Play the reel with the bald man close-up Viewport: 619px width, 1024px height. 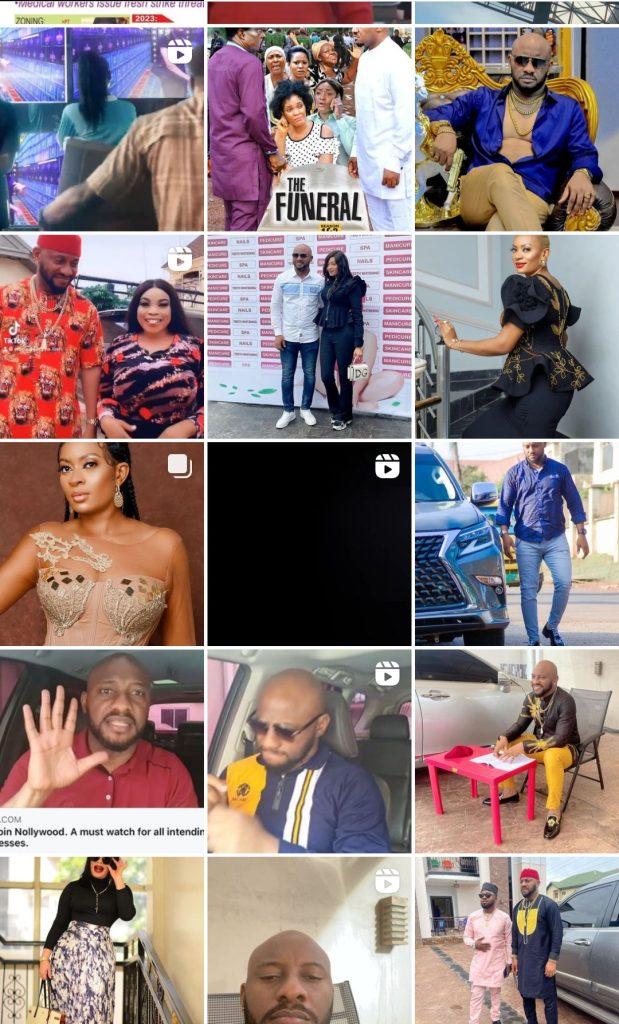pos(309,940)
